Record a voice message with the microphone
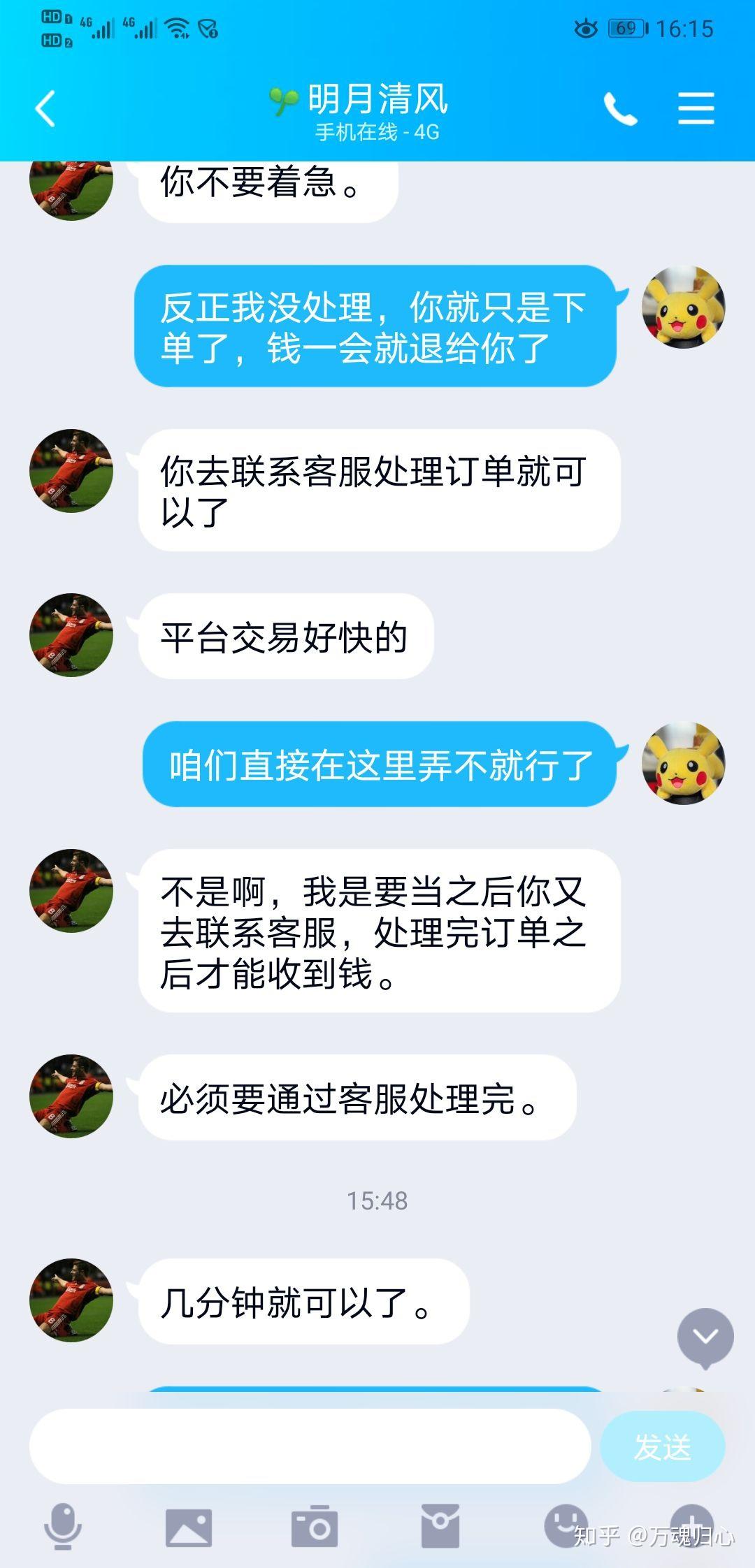The width and height of the screenshot is (755, 1568). pyautogui.click(x=63, y=1527)
